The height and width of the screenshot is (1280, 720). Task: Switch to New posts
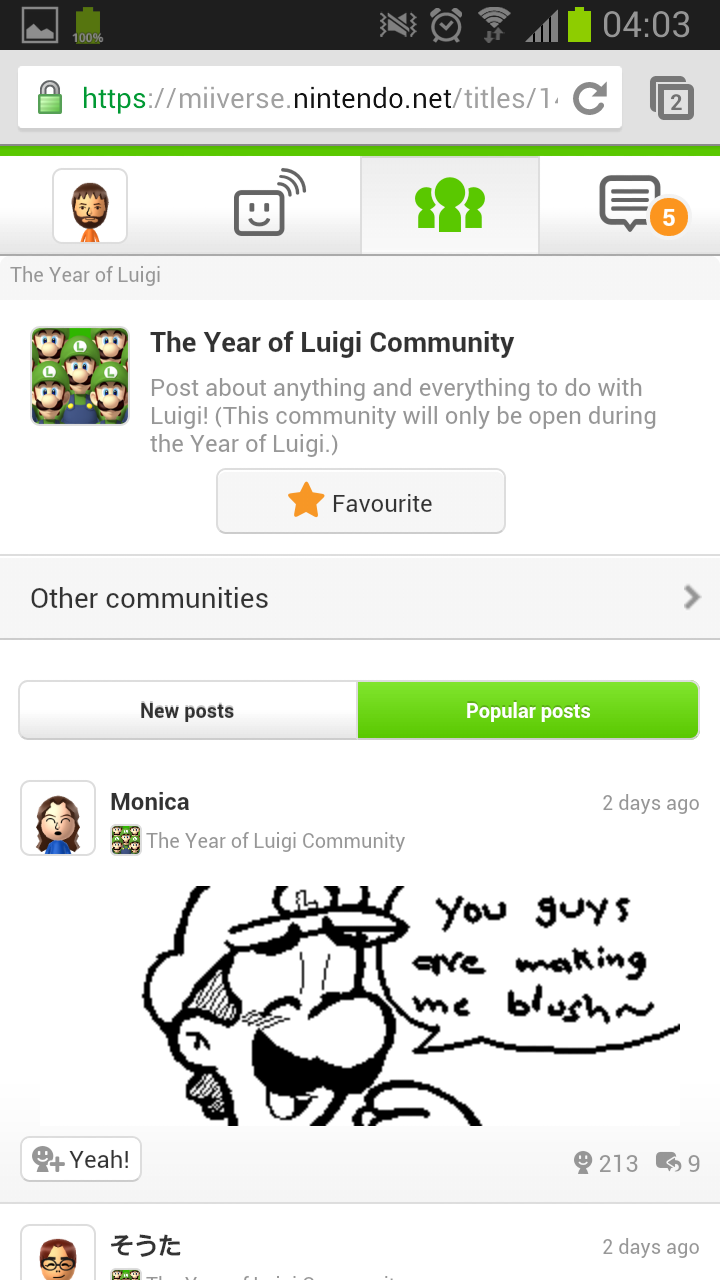pos(188,711)
